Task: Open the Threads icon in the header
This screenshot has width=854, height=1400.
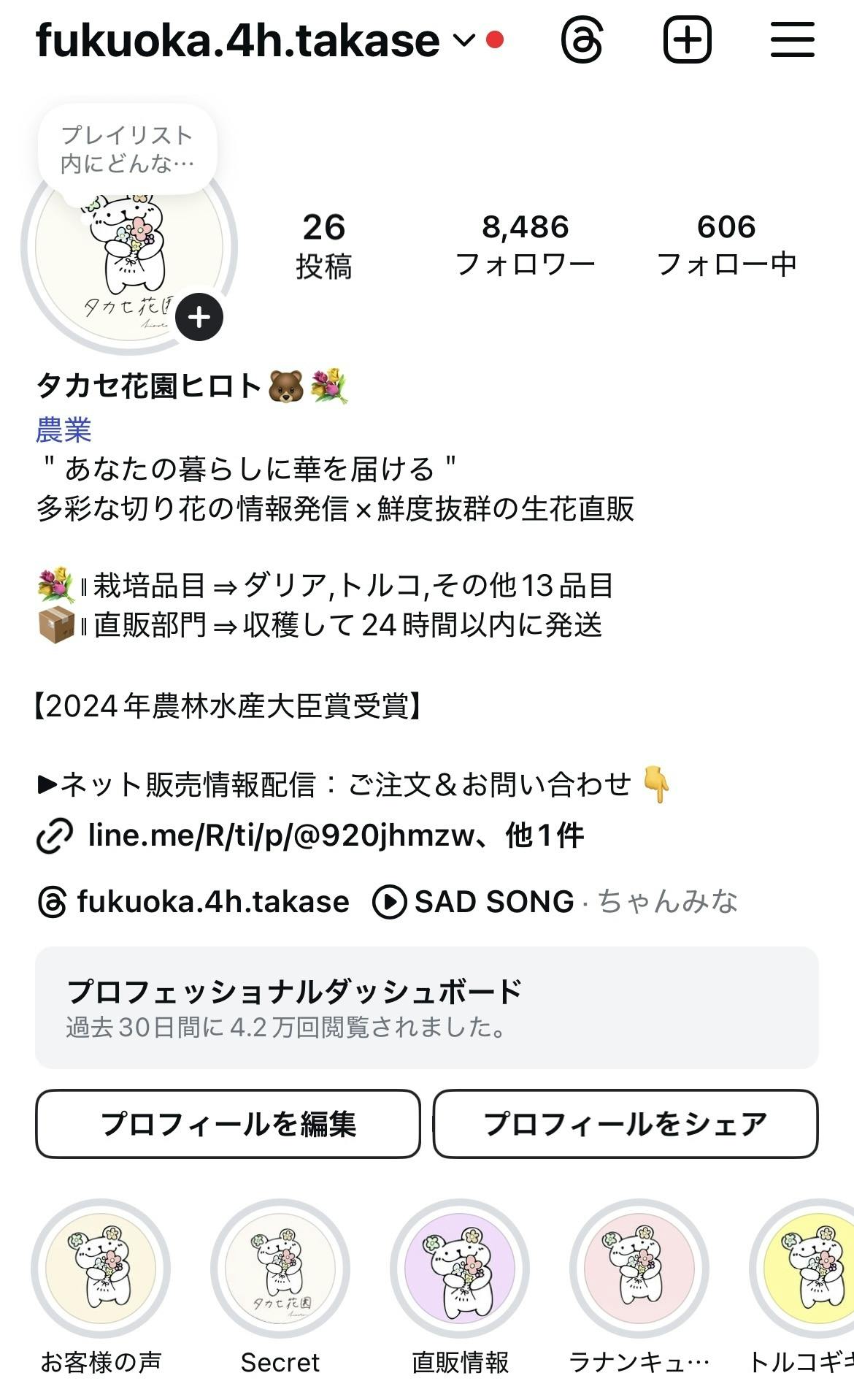Action: pyautogui.click(x=582, y=40)
